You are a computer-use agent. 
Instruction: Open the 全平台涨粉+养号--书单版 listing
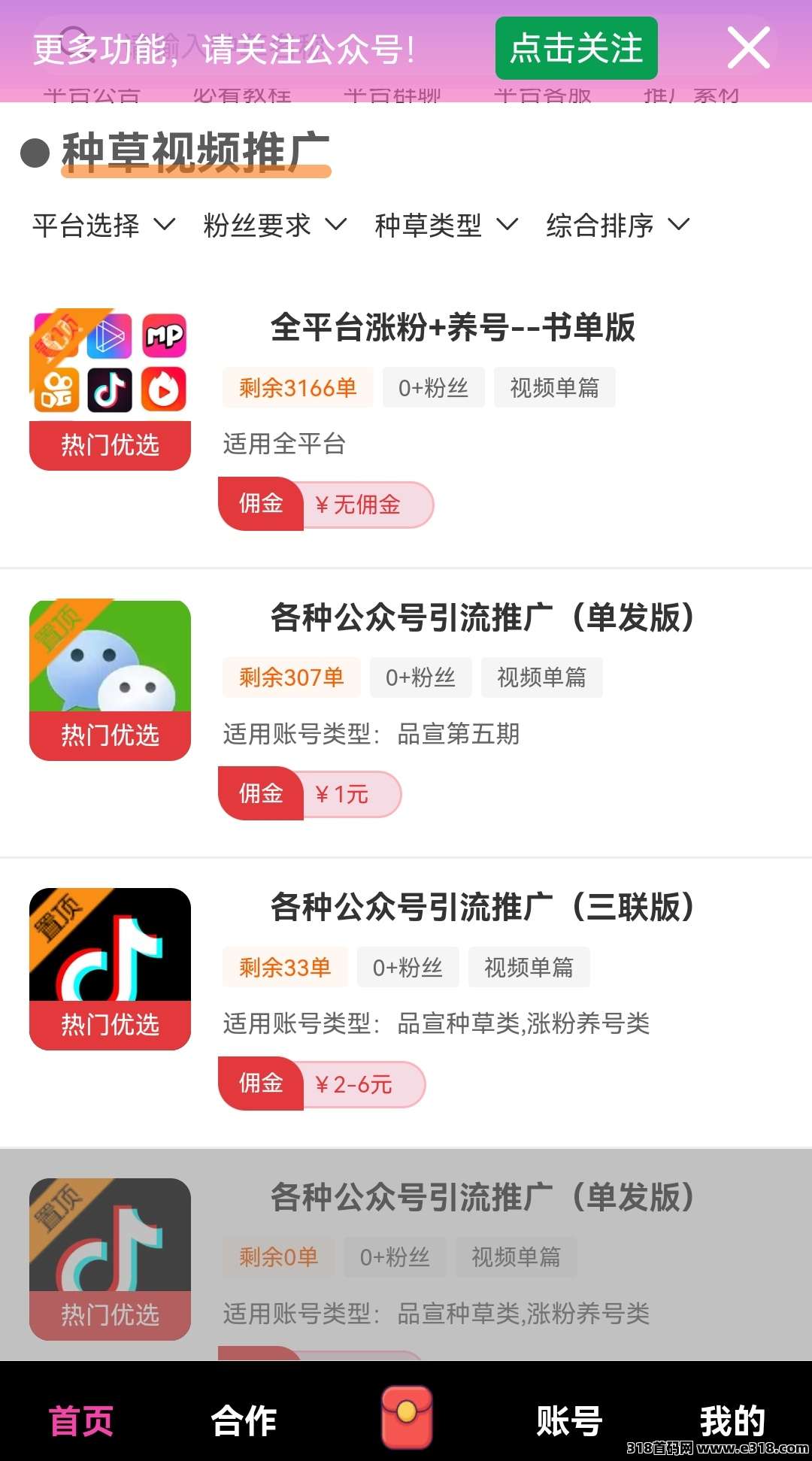(x=453, y=329)
